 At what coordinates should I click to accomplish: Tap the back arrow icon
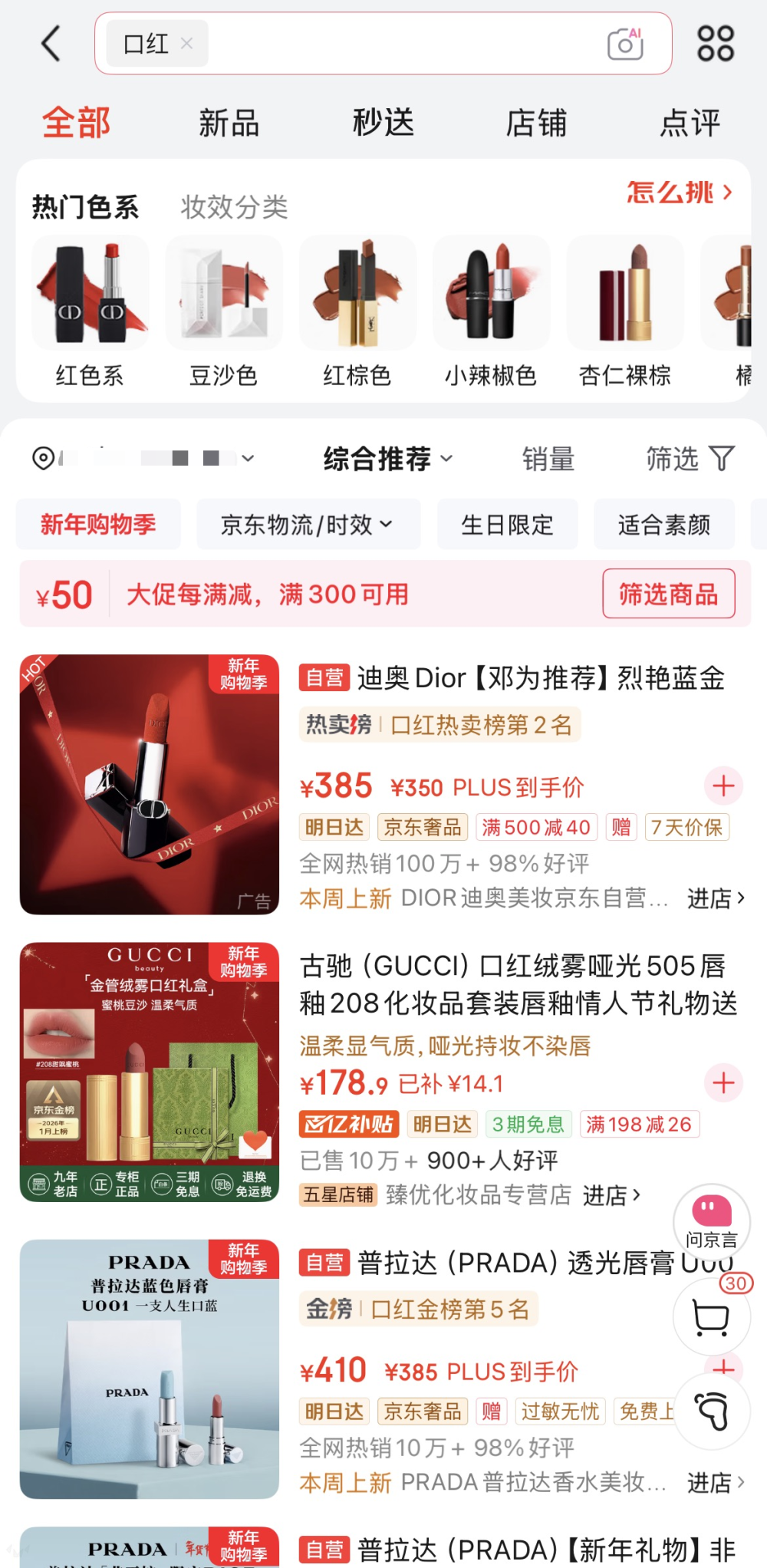coord(51,44)
